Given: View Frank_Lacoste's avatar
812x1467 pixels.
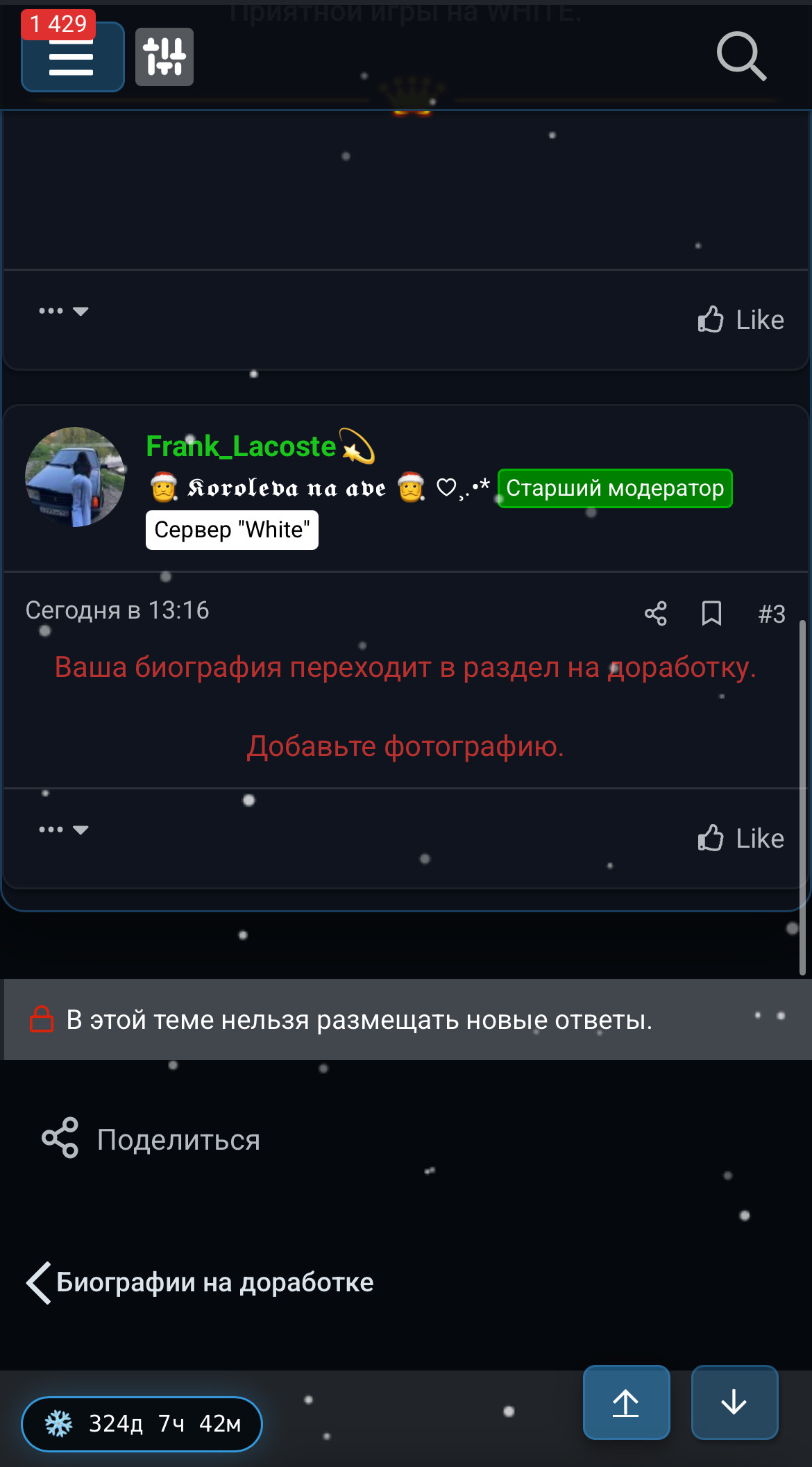Looking at the screenshot, I should tap(75, 477).
